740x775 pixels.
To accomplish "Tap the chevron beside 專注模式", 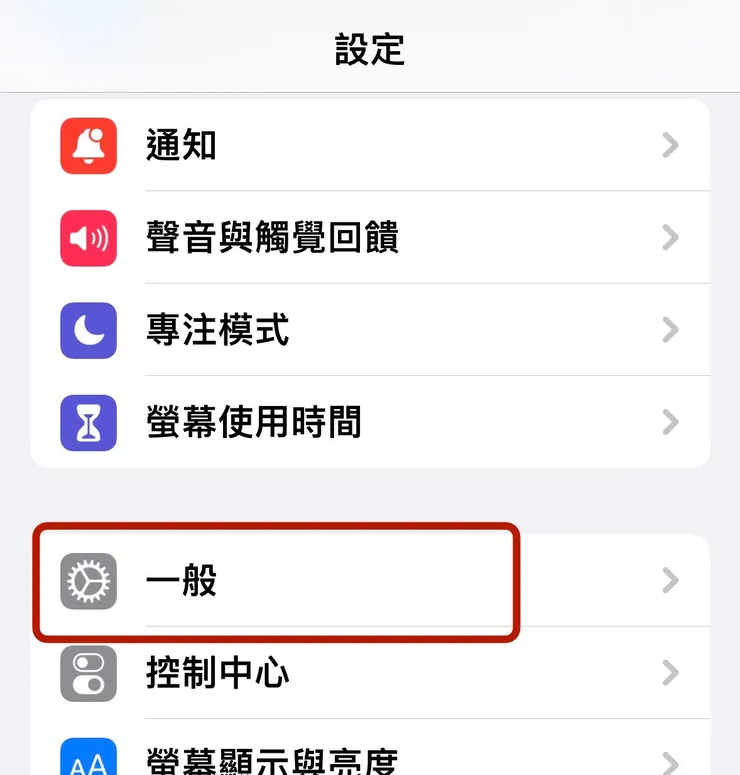I will (670, 330).
